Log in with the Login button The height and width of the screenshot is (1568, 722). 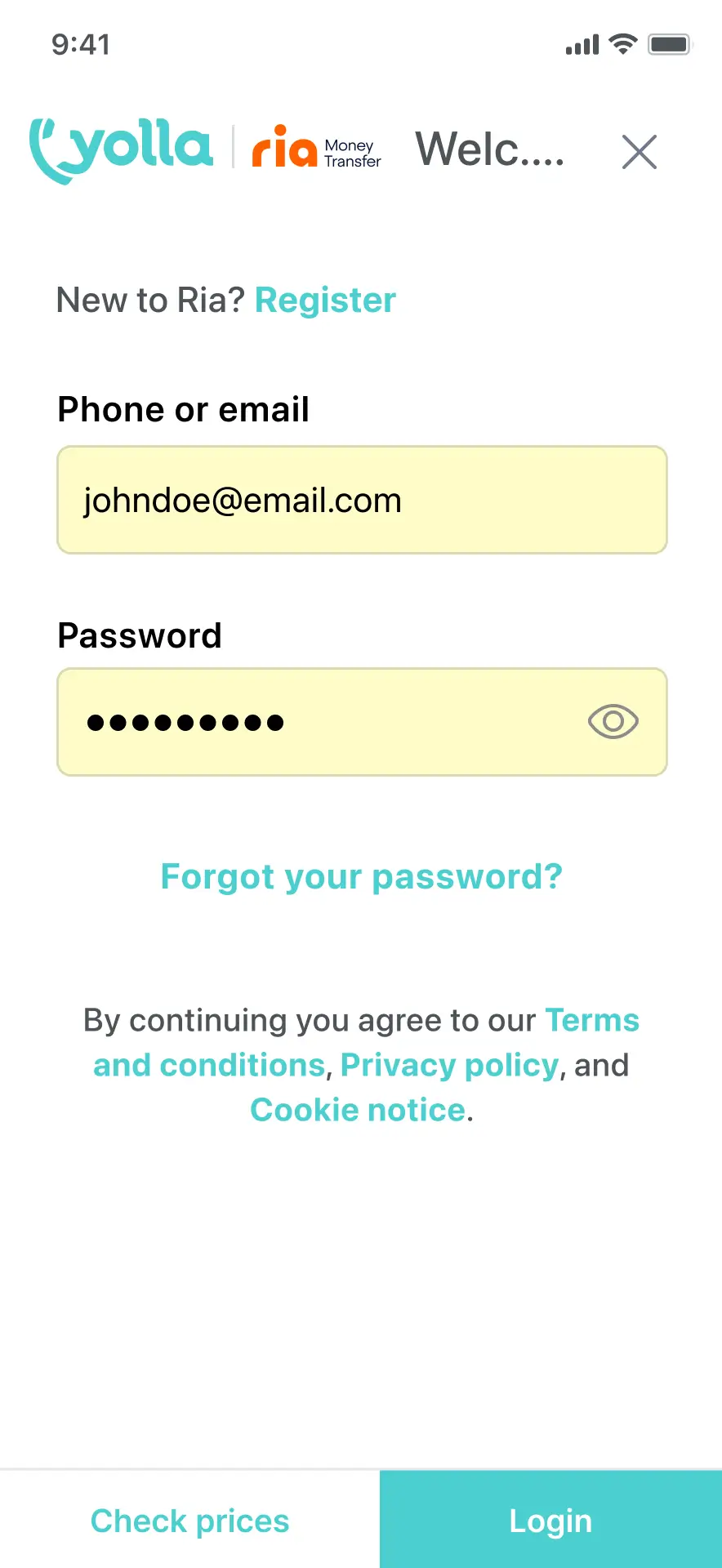click(550, 1521)
